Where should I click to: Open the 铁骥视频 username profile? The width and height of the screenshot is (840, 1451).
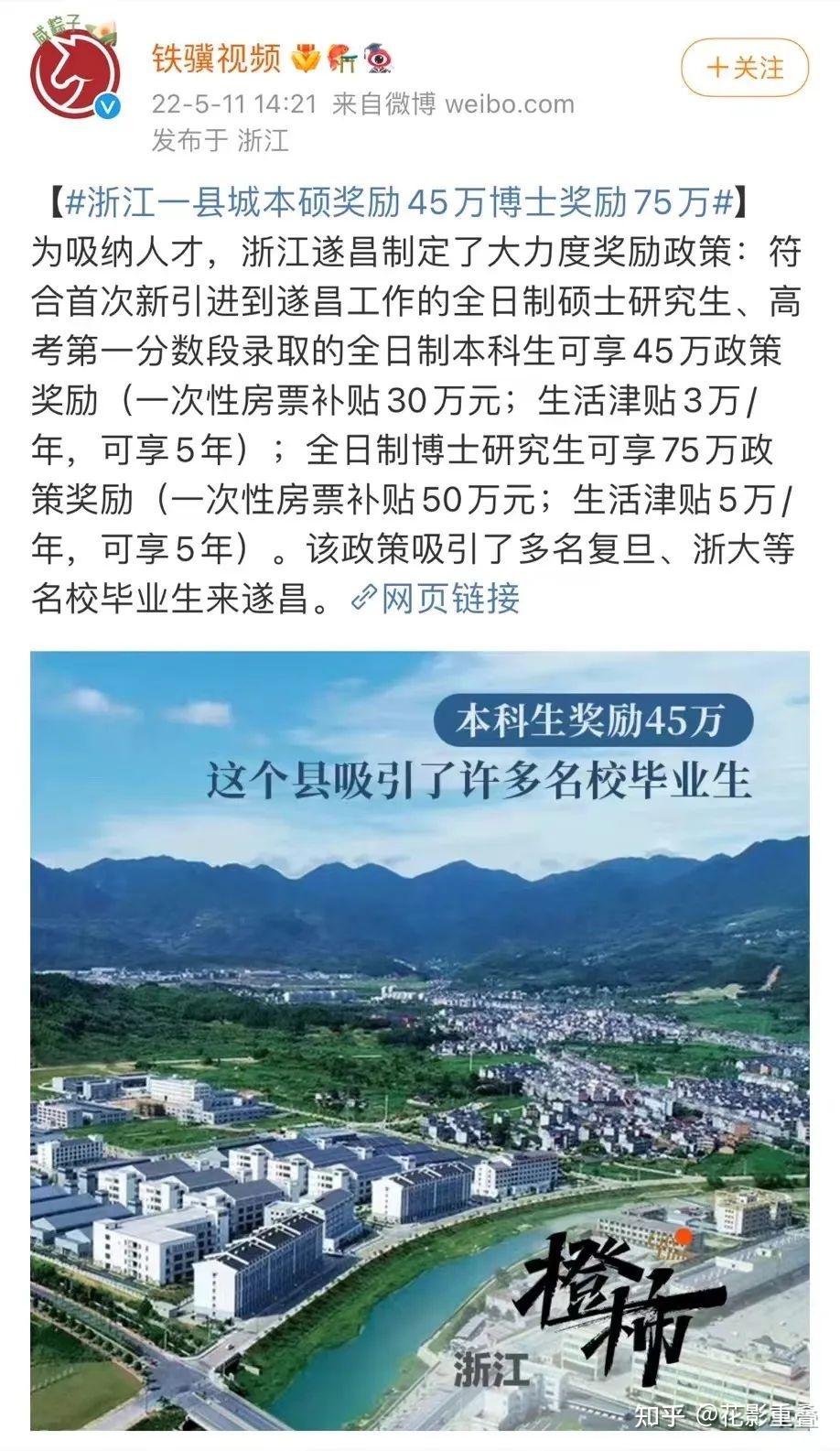click(x=216, y=58)
